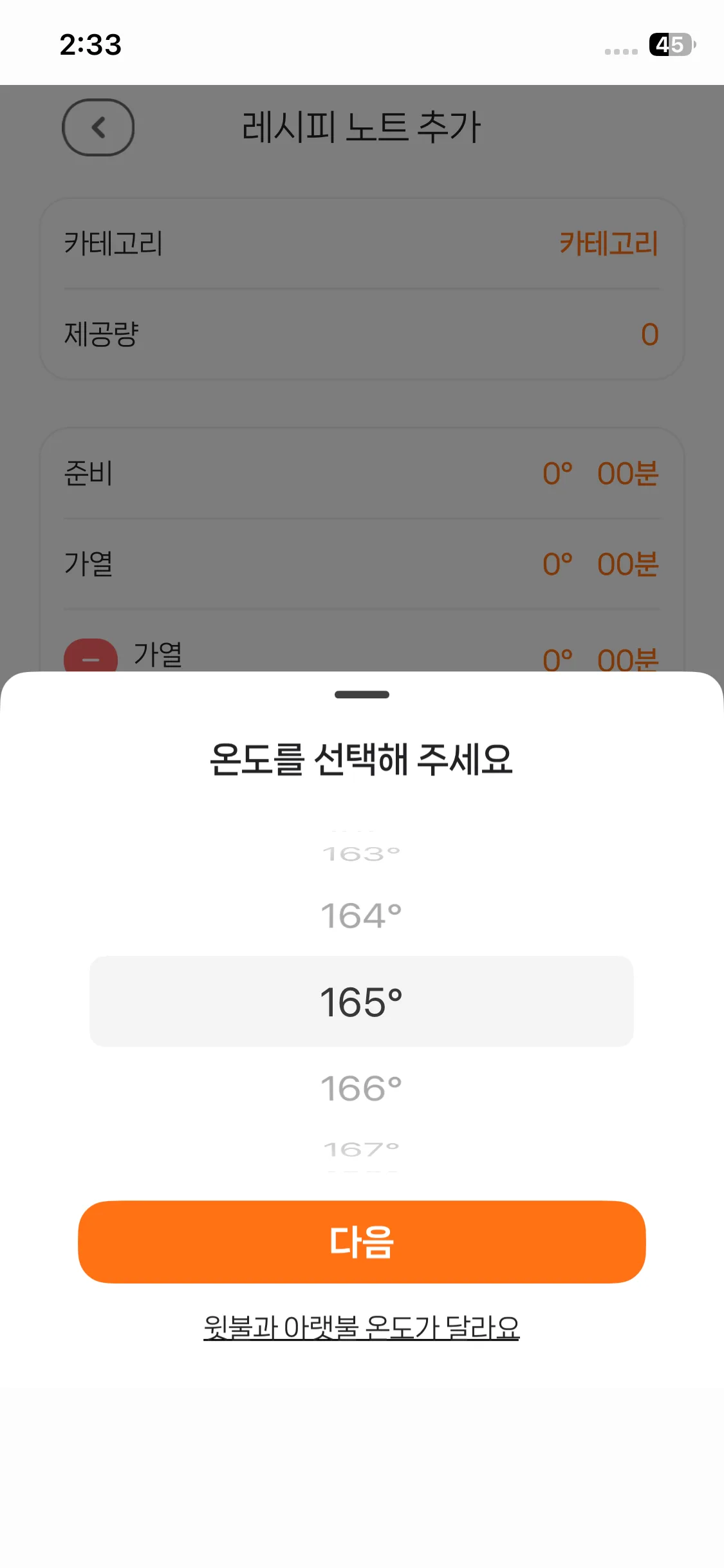The height and width of the screenshot is (1568, 724).
Task: Tap the highlighted 165° selection band
Action: [362, 1002]
